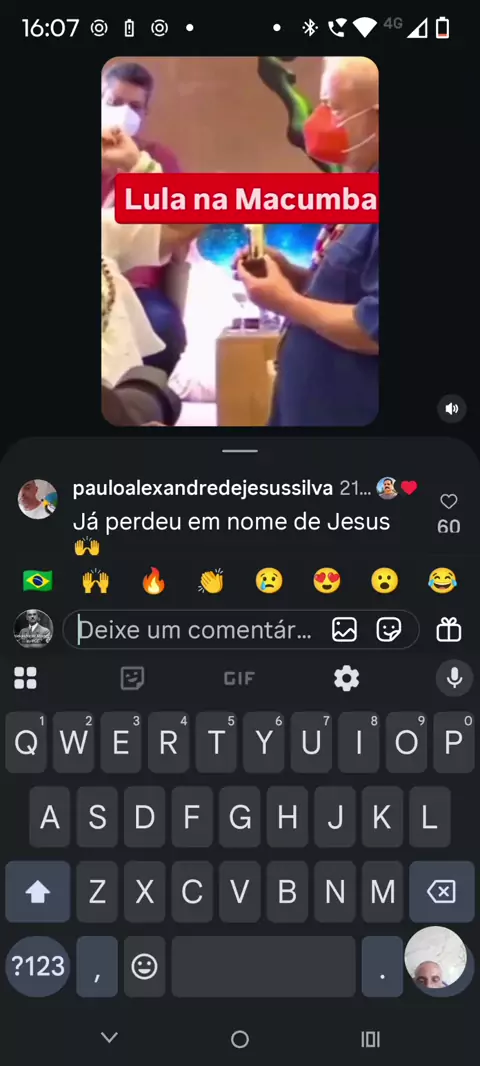The height and width of the screenshot is (1066, 480).
Task: Open paulo's profile picture
Action: [37, 499]
